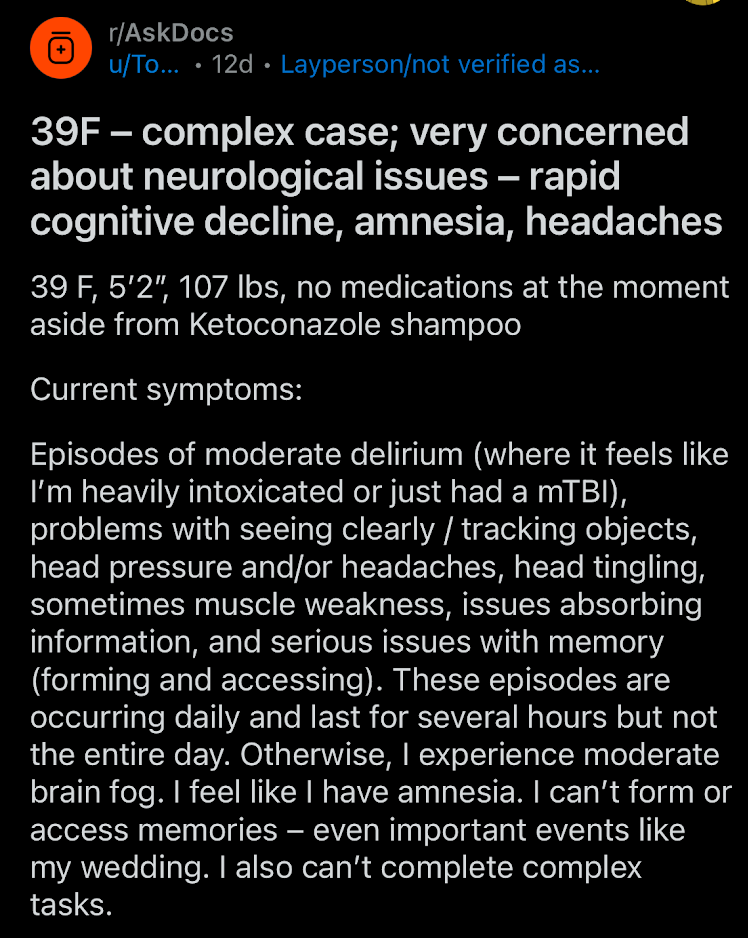The width and height of the screenshot is (748, 938).
Task: View the post author's profile
Action: coord(144,65)
